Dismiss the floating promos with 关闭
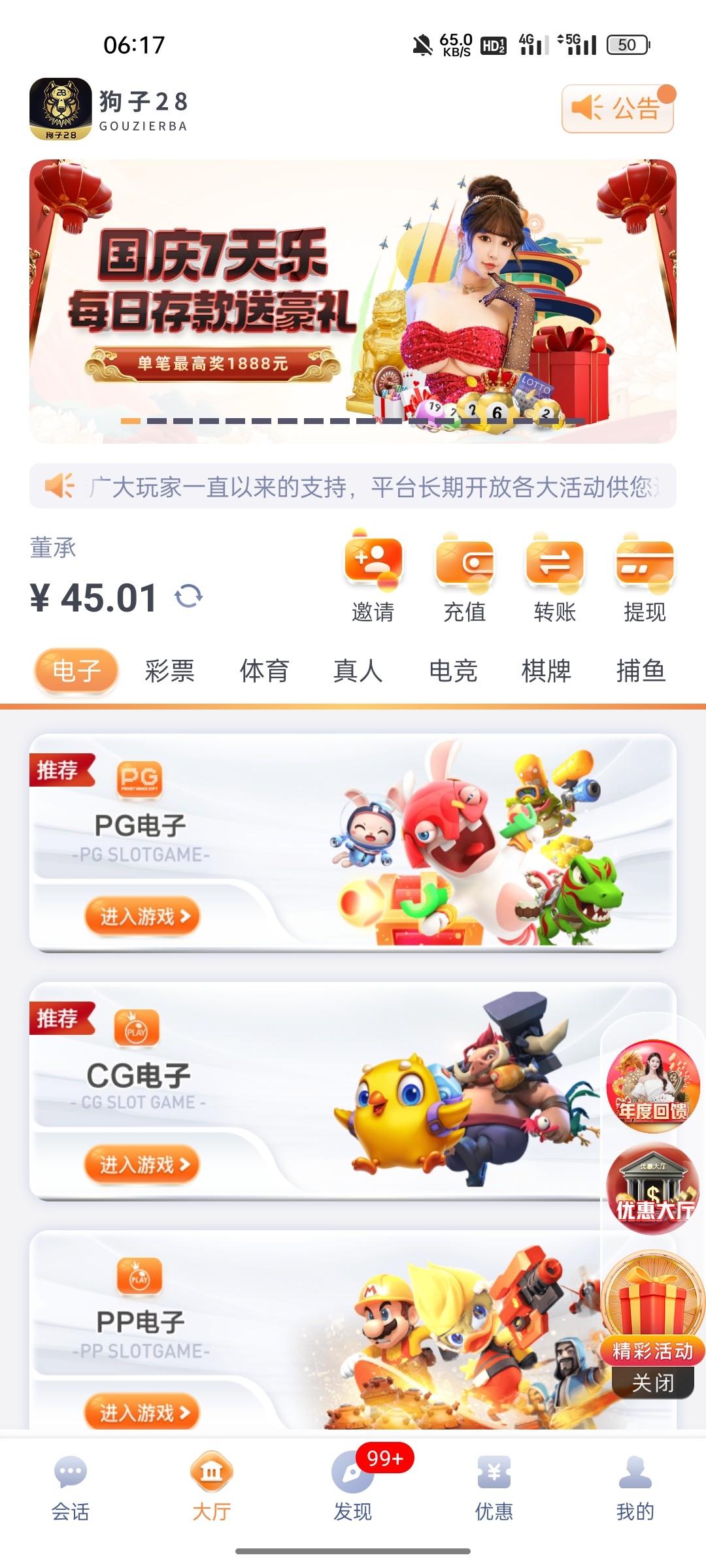 point(652,1383)
